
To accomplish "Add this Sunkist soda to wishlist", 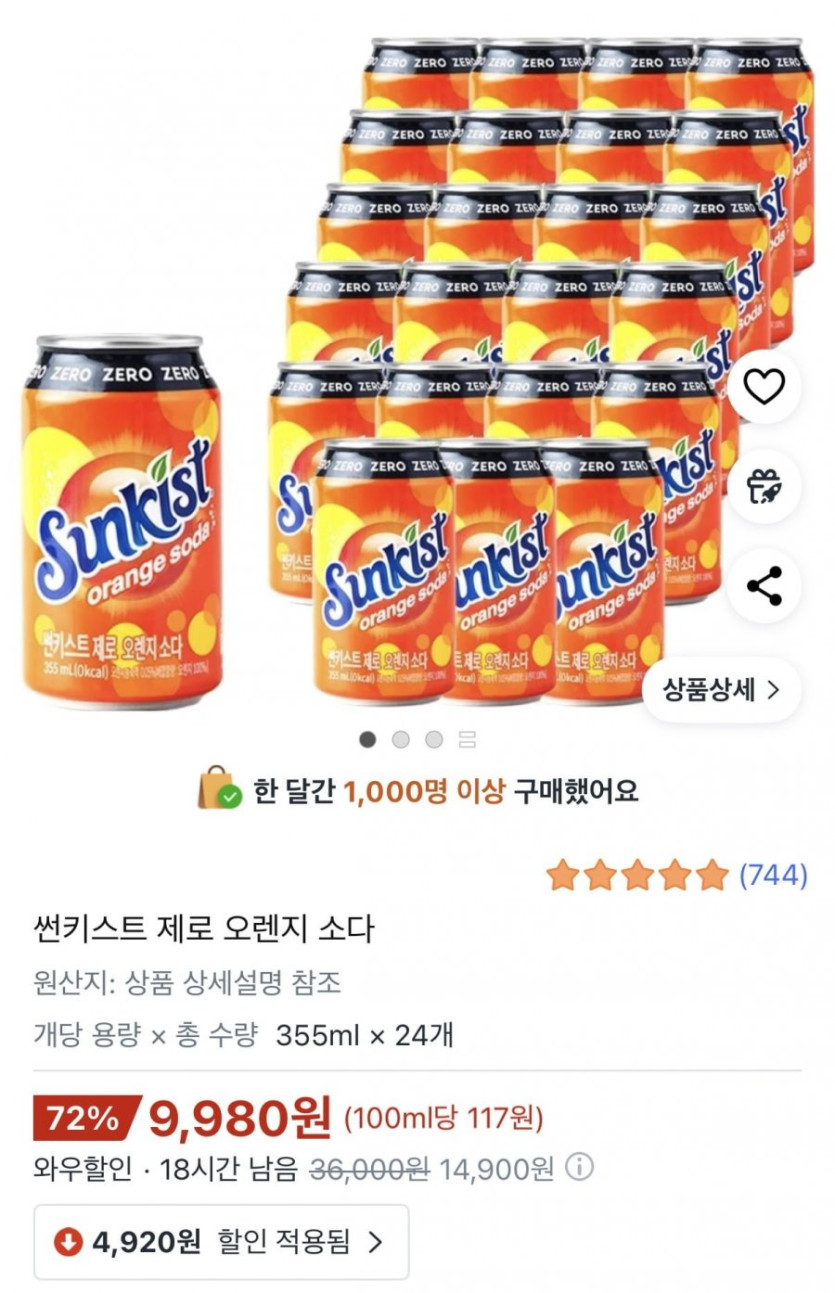I will pyautogui.click(x=764, y=386).
